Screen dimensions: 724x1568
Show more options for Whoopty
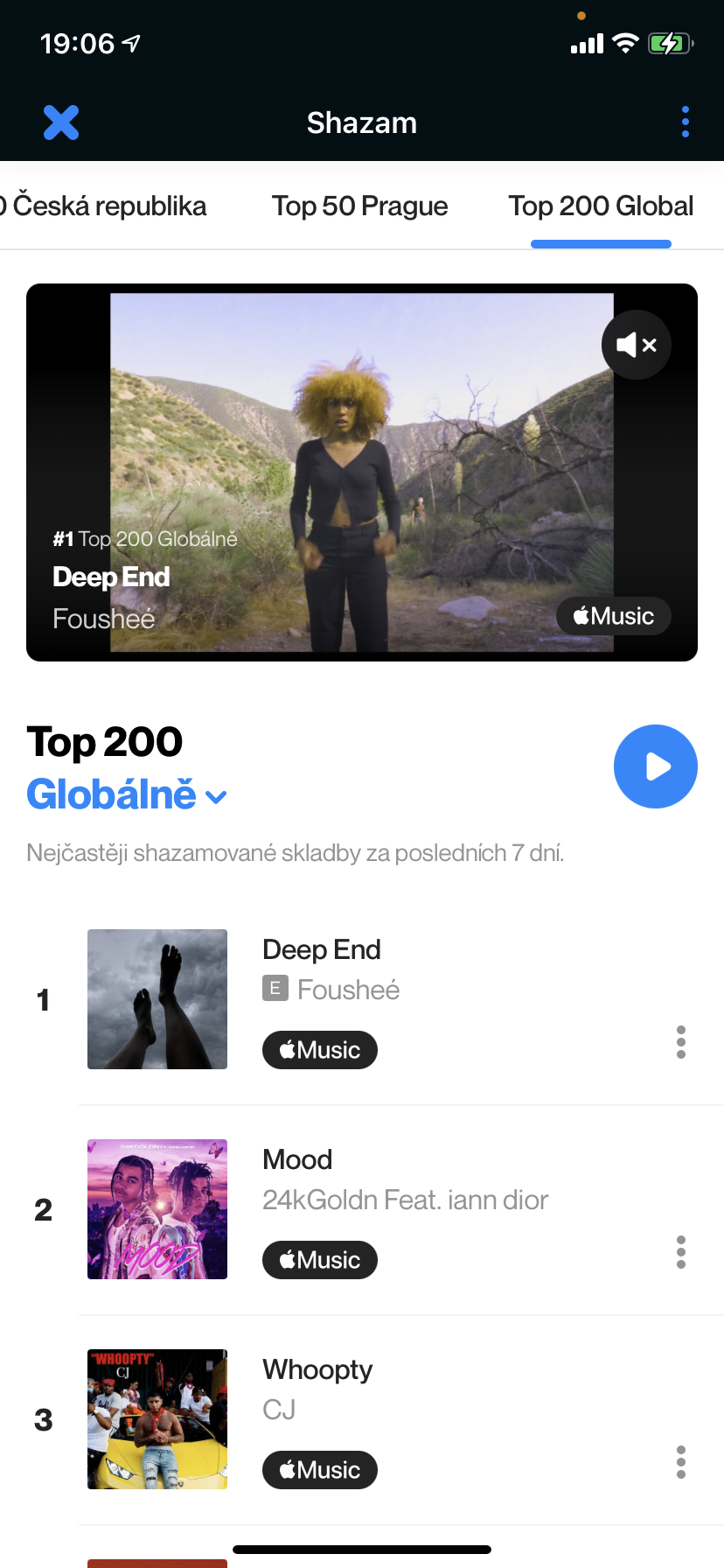(681, 1462)
